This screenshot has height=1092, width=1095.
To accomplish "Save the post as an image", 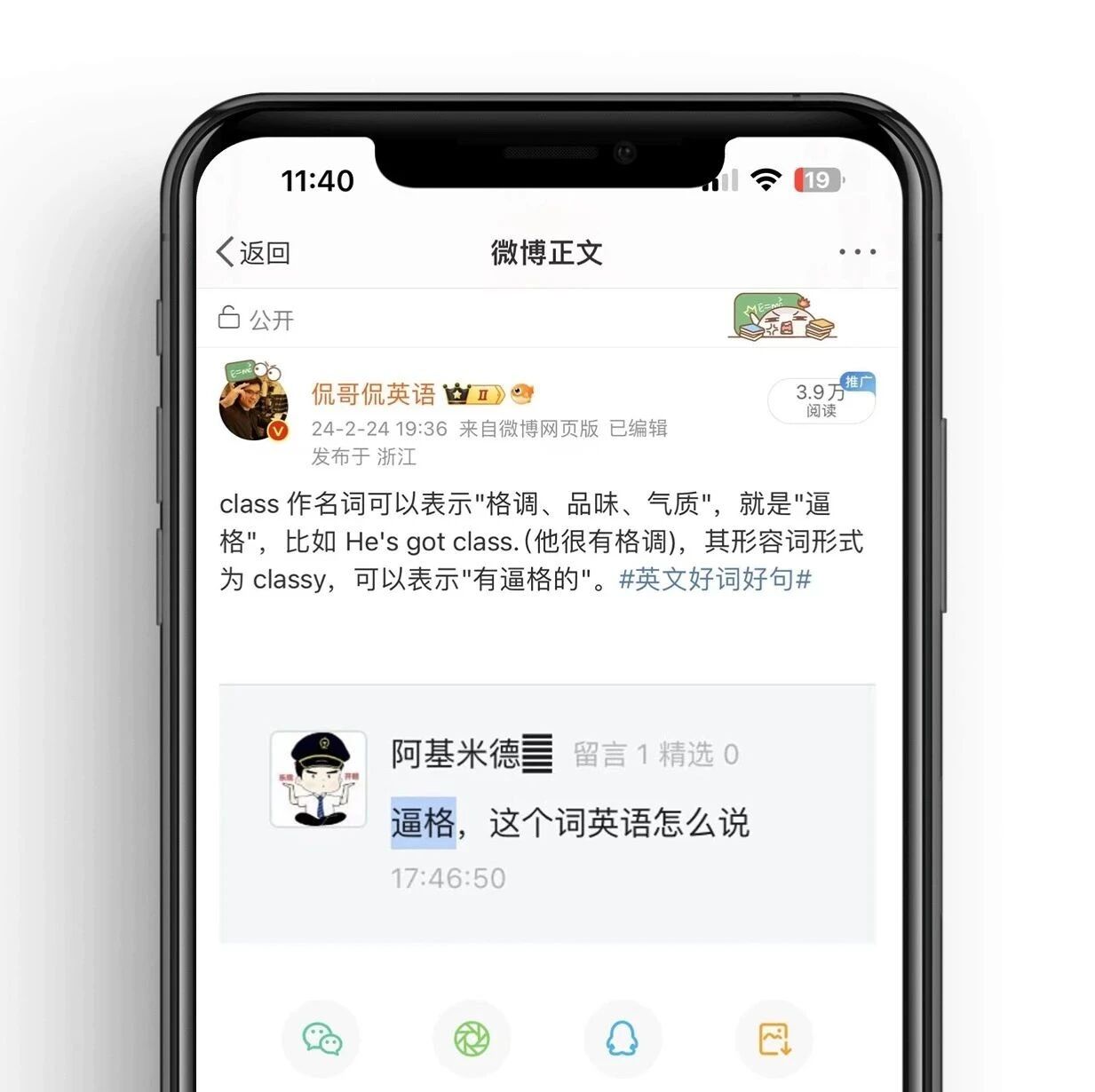I will click(774, 1039).
